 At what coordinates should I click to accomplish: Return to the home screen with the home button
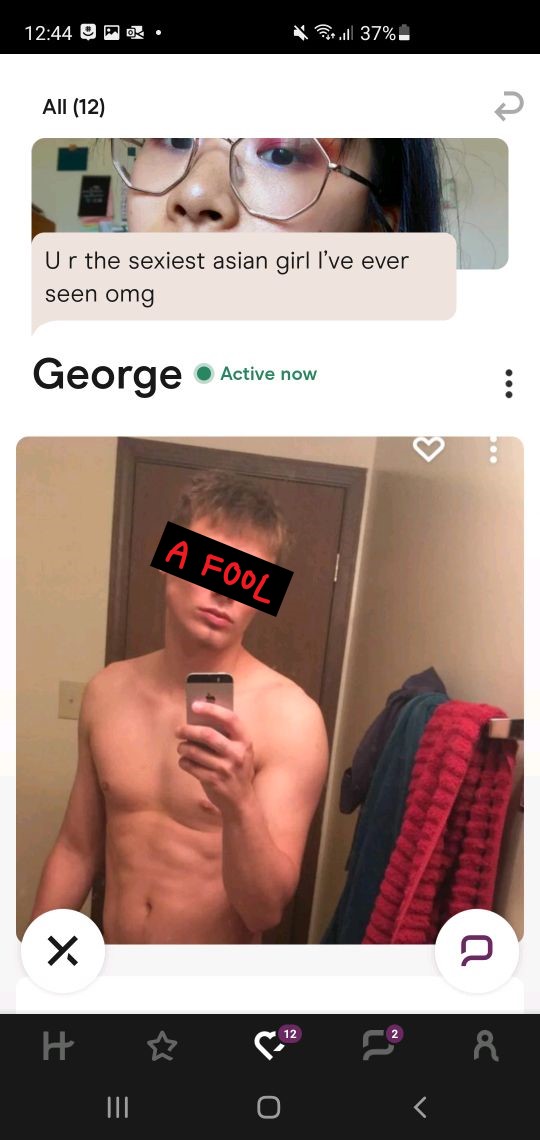click(269, 1107)
